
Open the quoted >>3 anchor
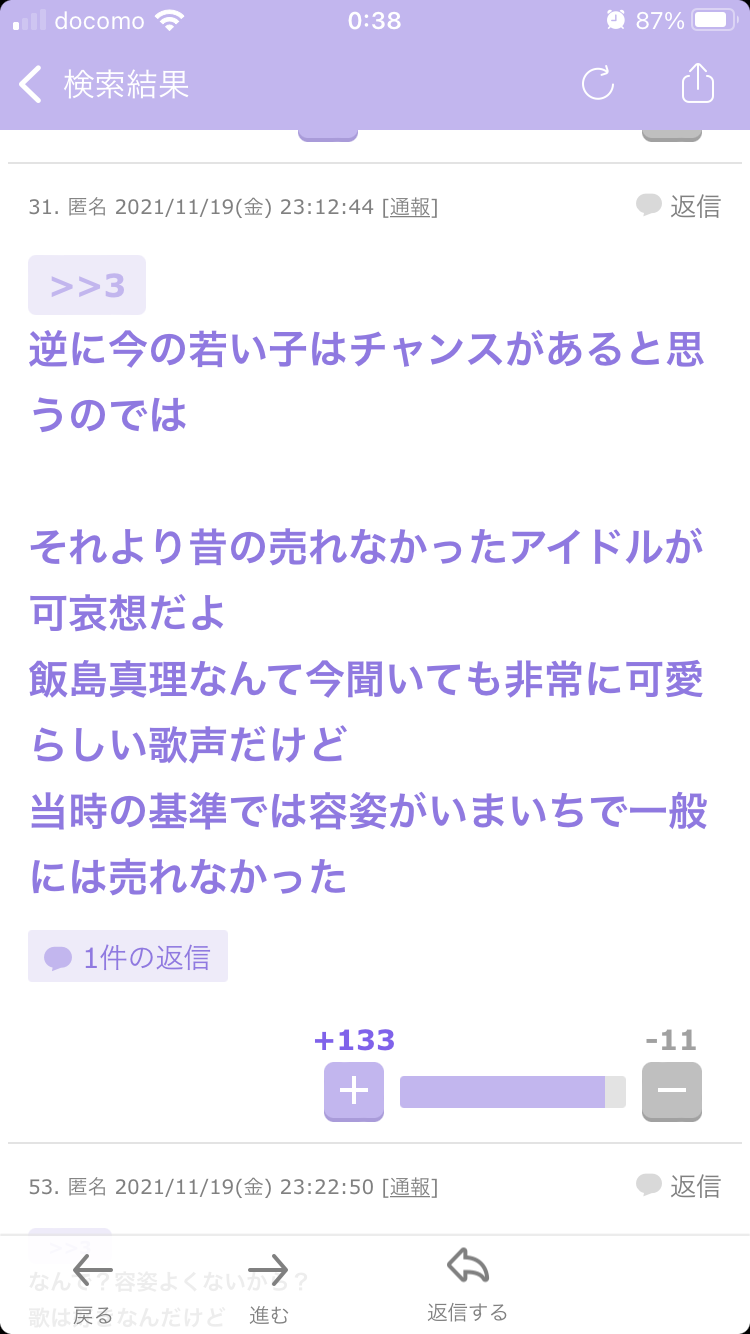87,285
